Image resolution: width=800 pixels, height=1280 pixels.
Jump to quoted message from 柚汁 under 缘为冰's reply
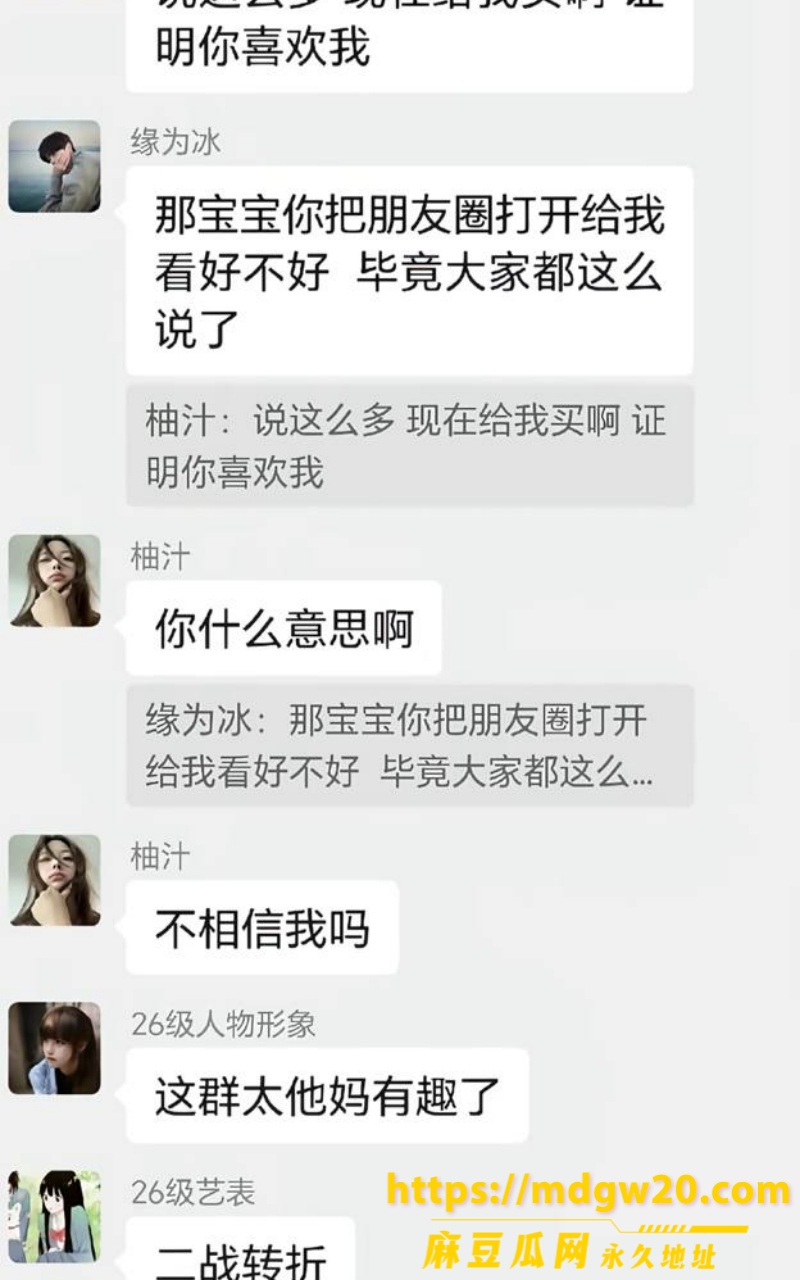point(410,445)
